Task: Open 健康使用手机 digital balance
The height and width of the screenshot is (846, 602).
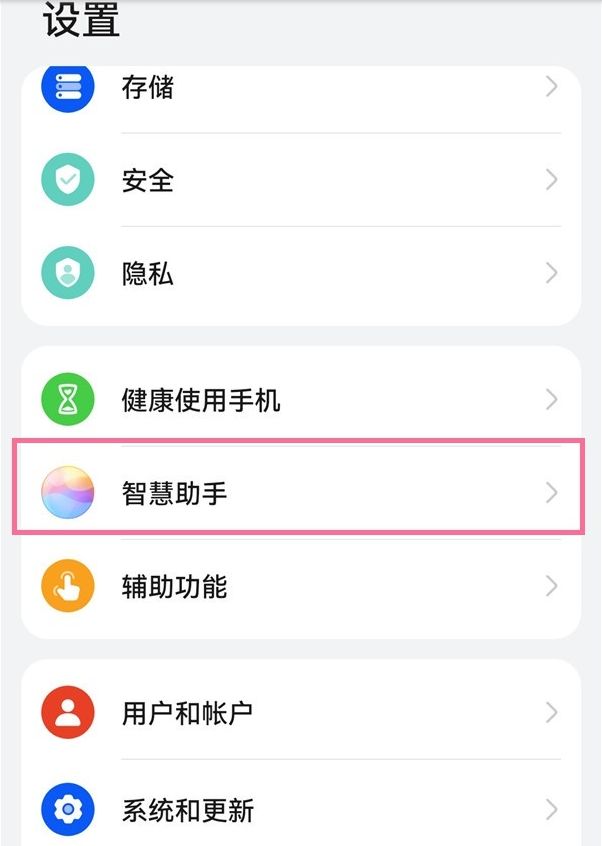Action: (300, 400)
